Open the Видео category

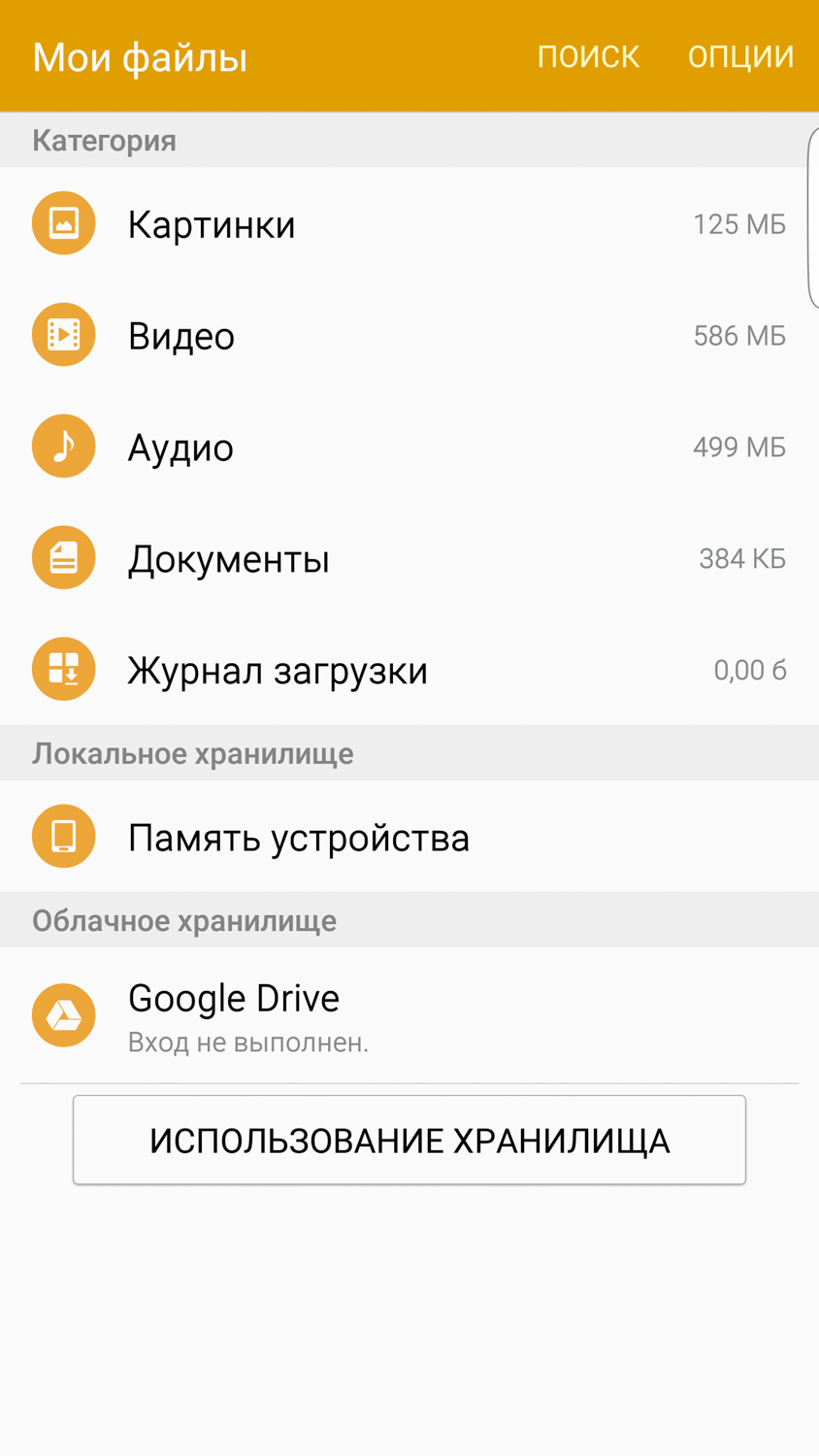(408, 336)
